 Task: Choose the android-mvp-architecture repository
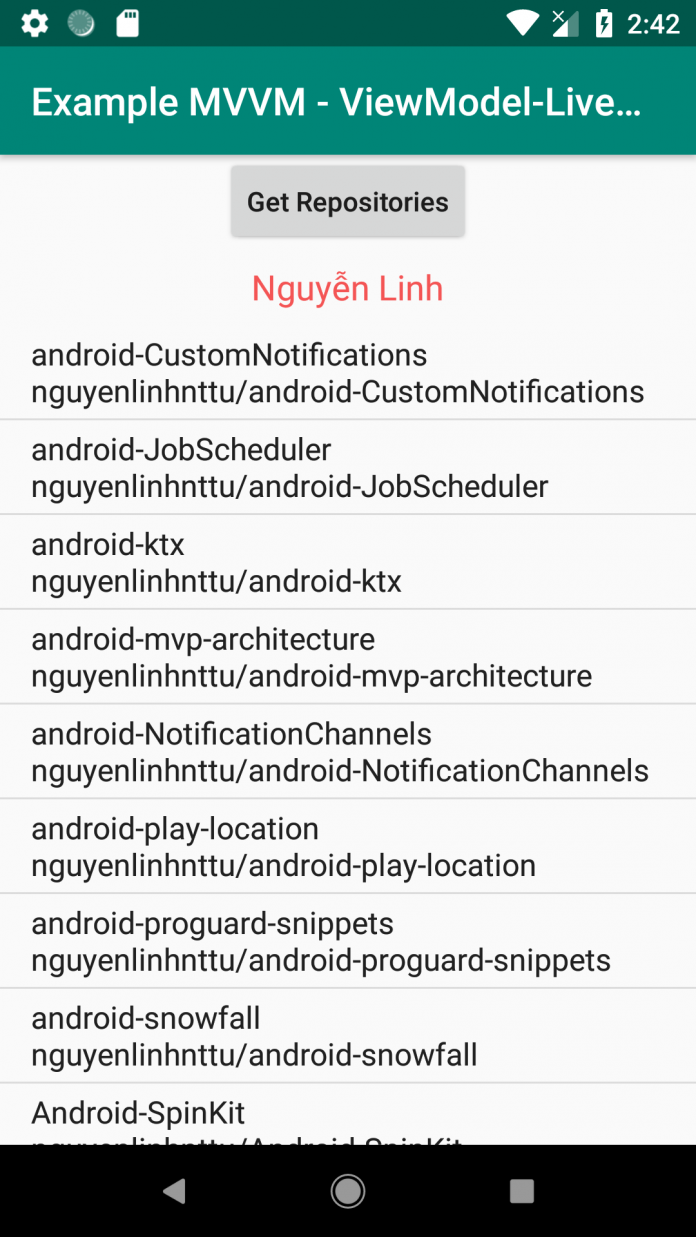pos(348,657)
